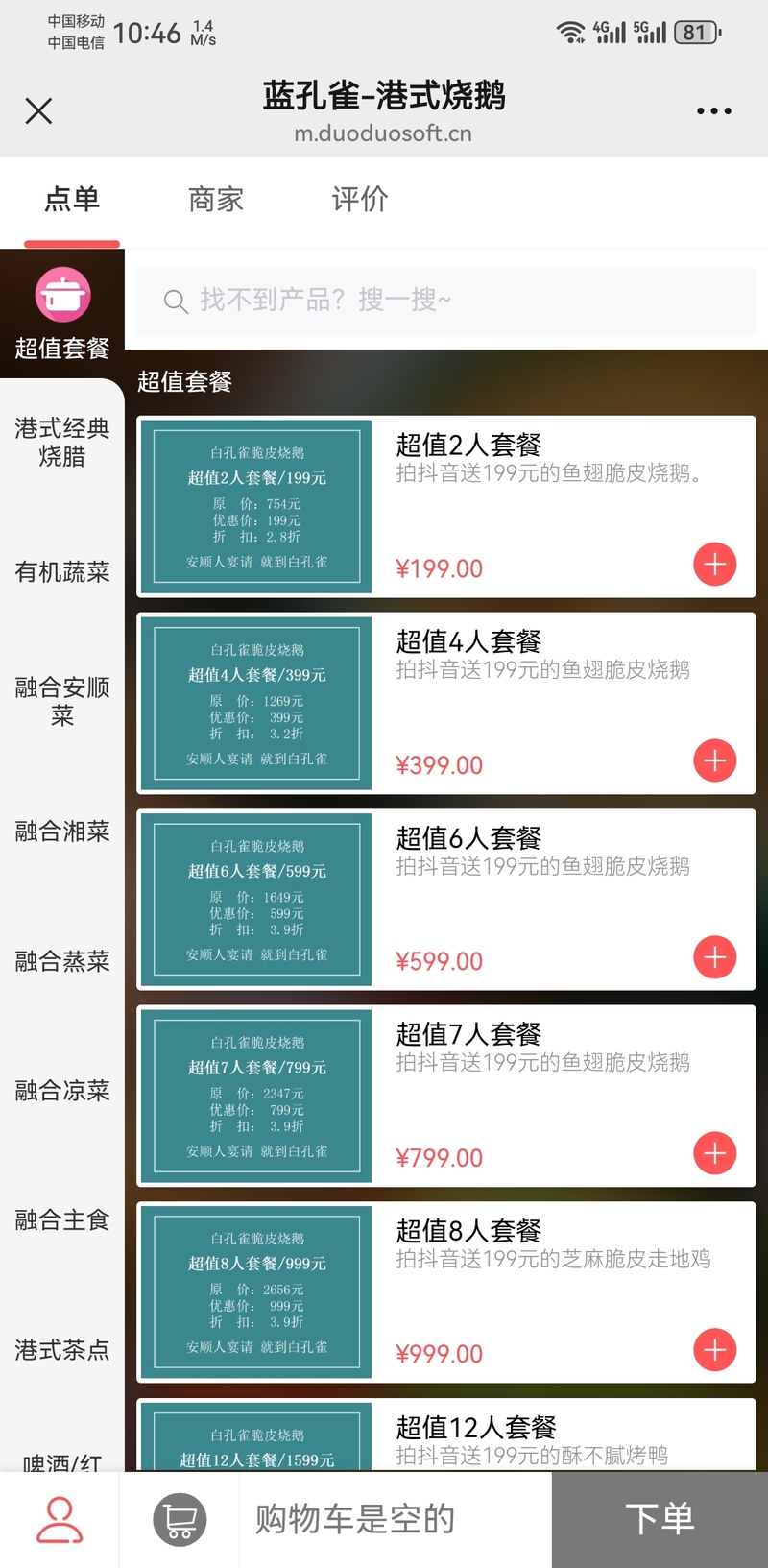
Task: Tap the product search field
Action: [445, 301]
